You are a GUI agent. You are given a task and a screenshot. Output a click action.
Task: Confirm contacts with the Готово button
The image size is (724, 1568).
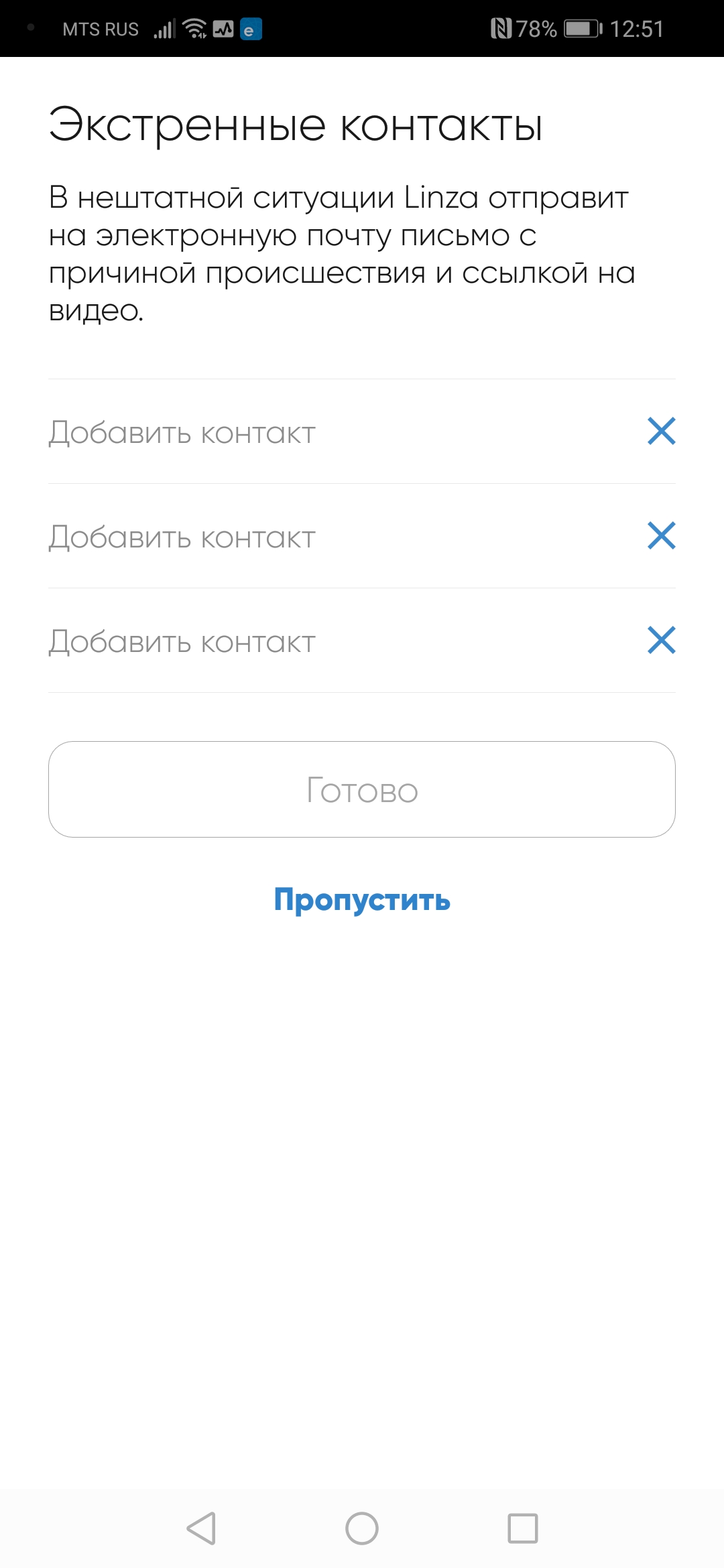362,789
